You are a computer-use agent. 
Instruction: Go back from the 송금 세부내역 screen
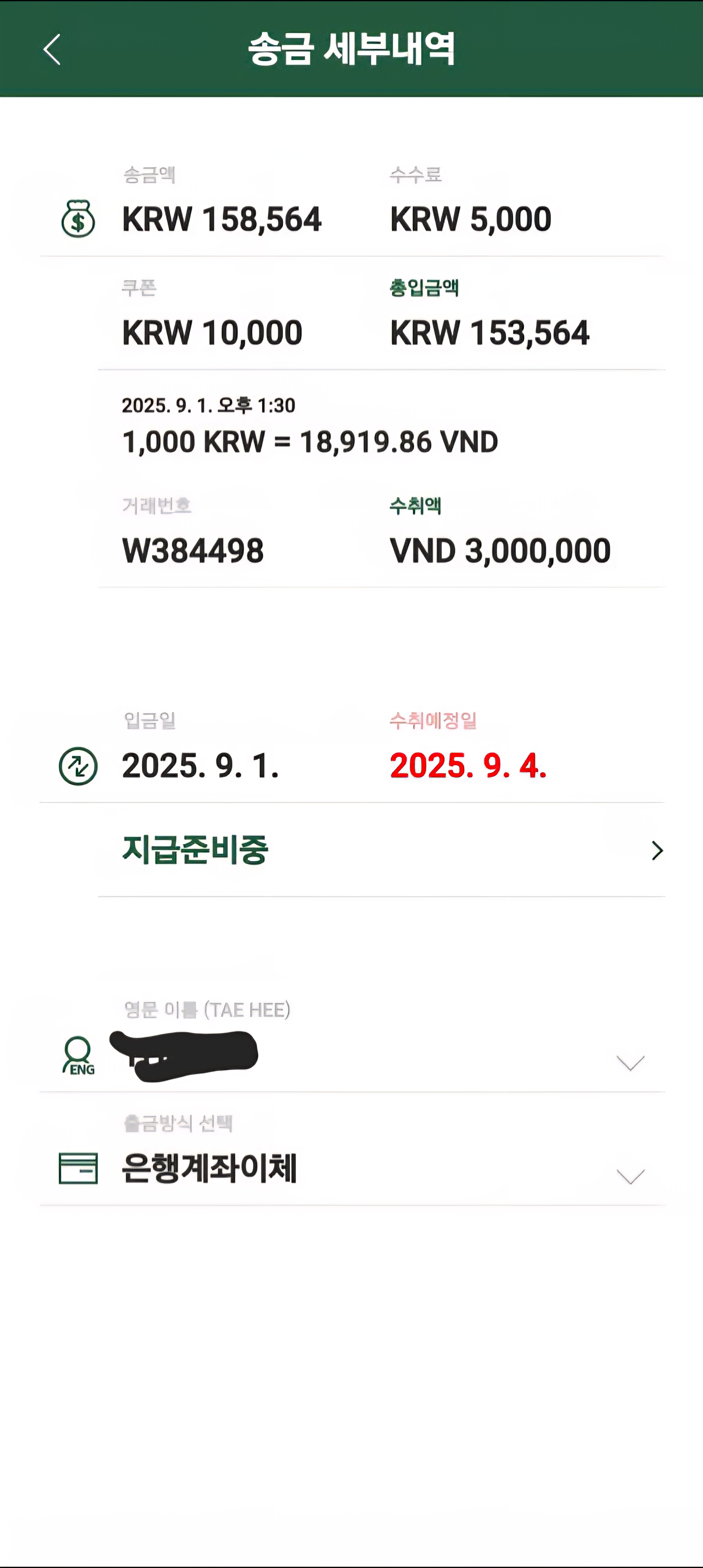(x=52, y=49)
